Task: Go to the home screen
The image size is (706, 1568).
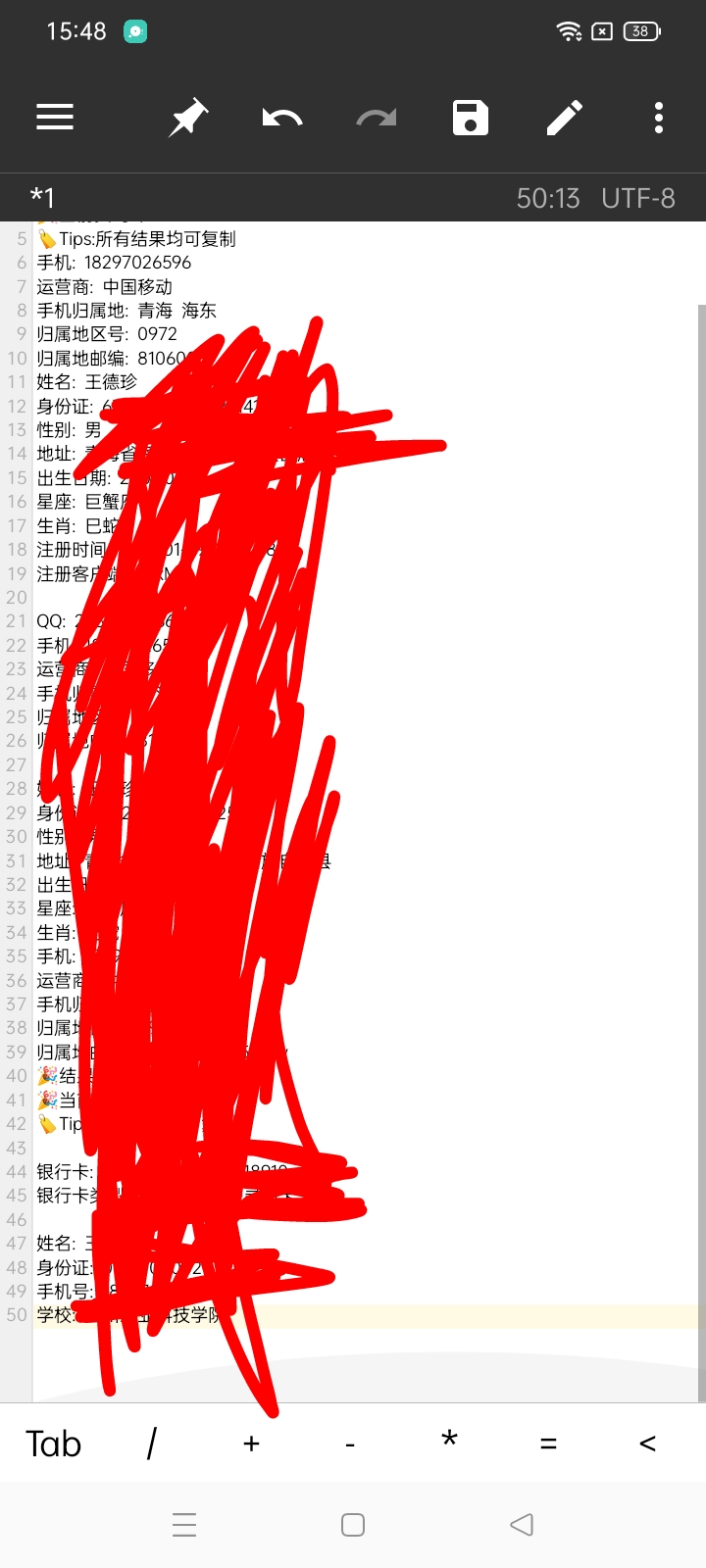Action: tap(353, 1524)
